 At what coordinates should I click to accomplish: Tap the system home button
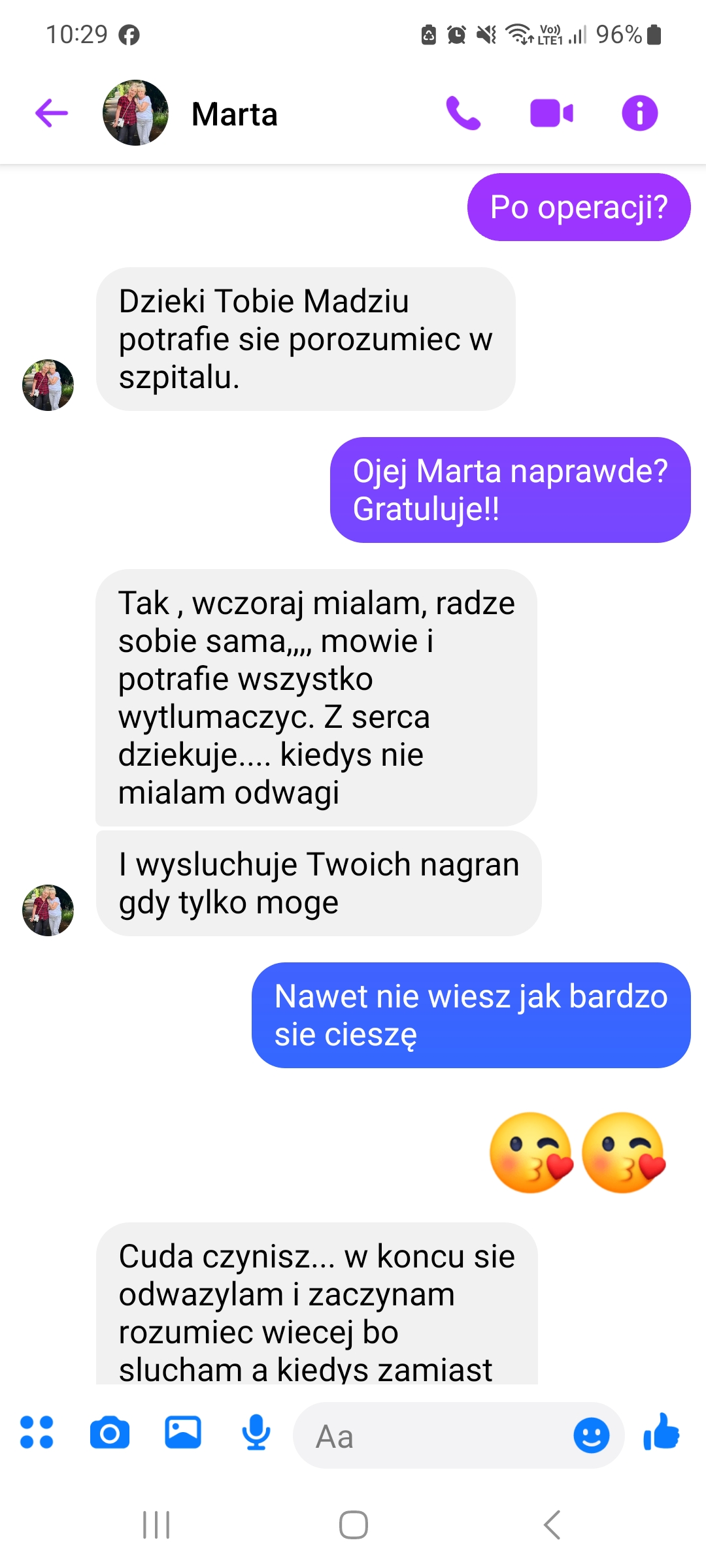tap(354, 1525)
